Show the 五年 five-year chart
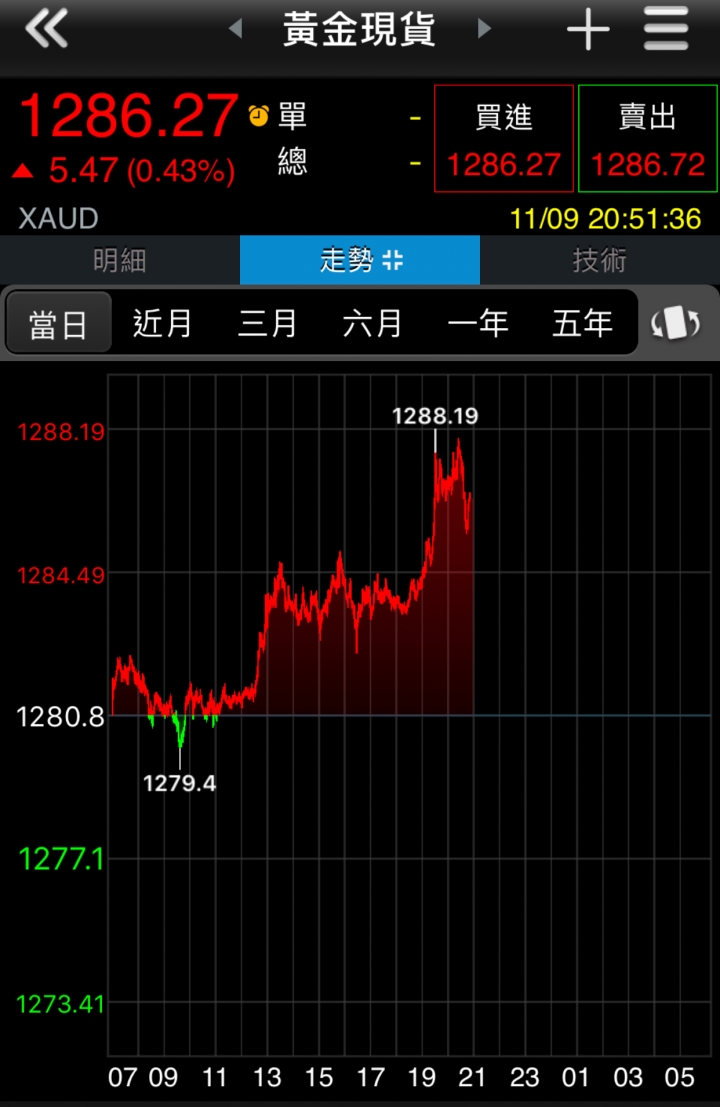Image resolution: width=720 pixels, height=1107 pixels. [x=583, y=324]
